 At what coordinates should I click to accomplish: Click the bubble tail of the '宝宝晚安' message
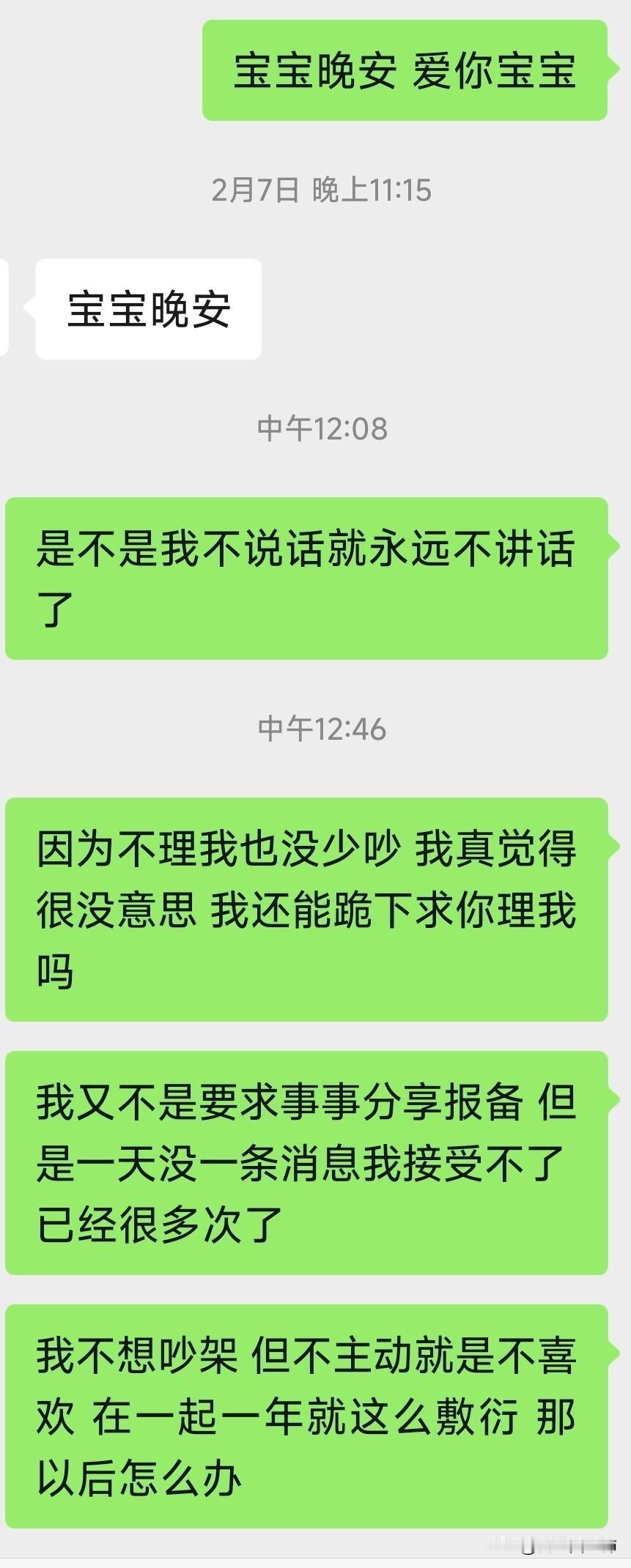(x=29, y=308)
